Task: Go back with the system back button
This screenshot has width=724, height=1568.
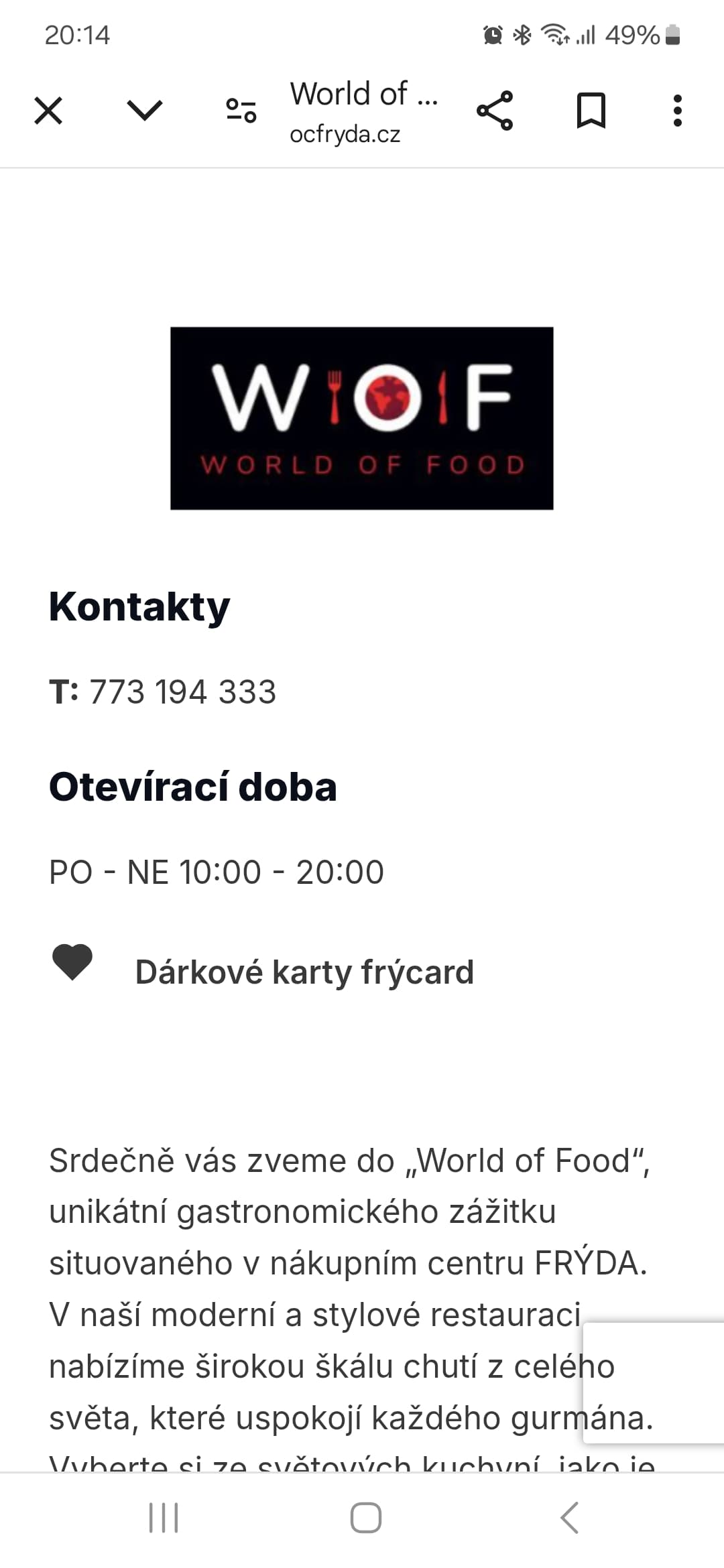Action: (569, 1518)
